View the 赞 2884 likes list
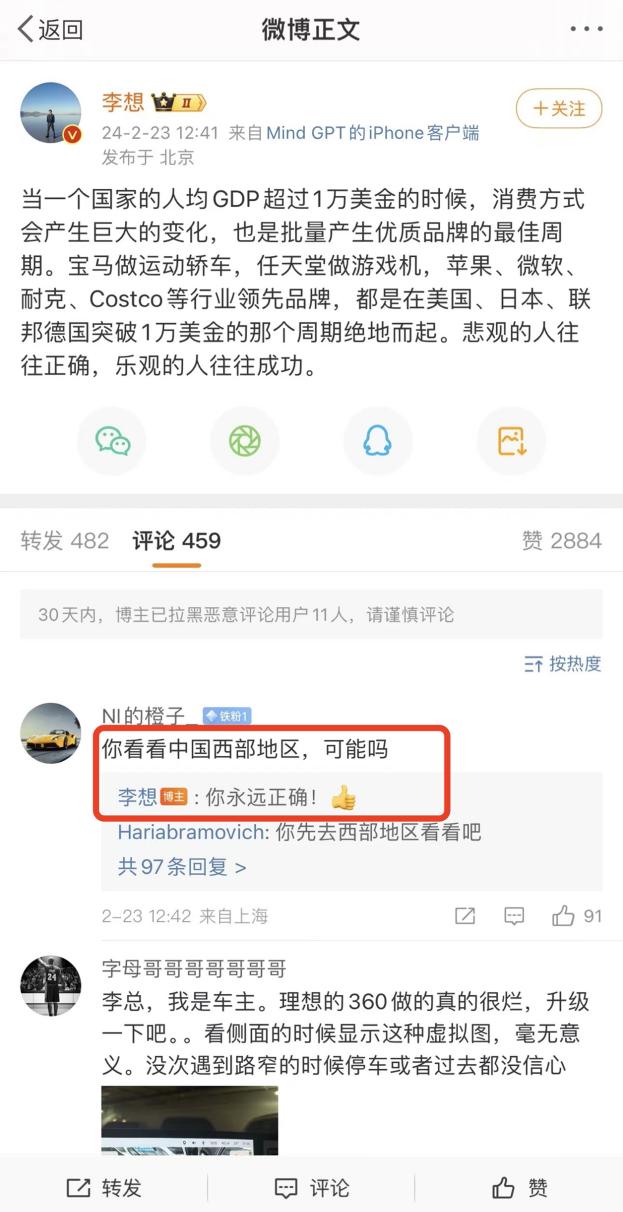This screenshot has height=1212, width=623. click(x=561, y=541)
